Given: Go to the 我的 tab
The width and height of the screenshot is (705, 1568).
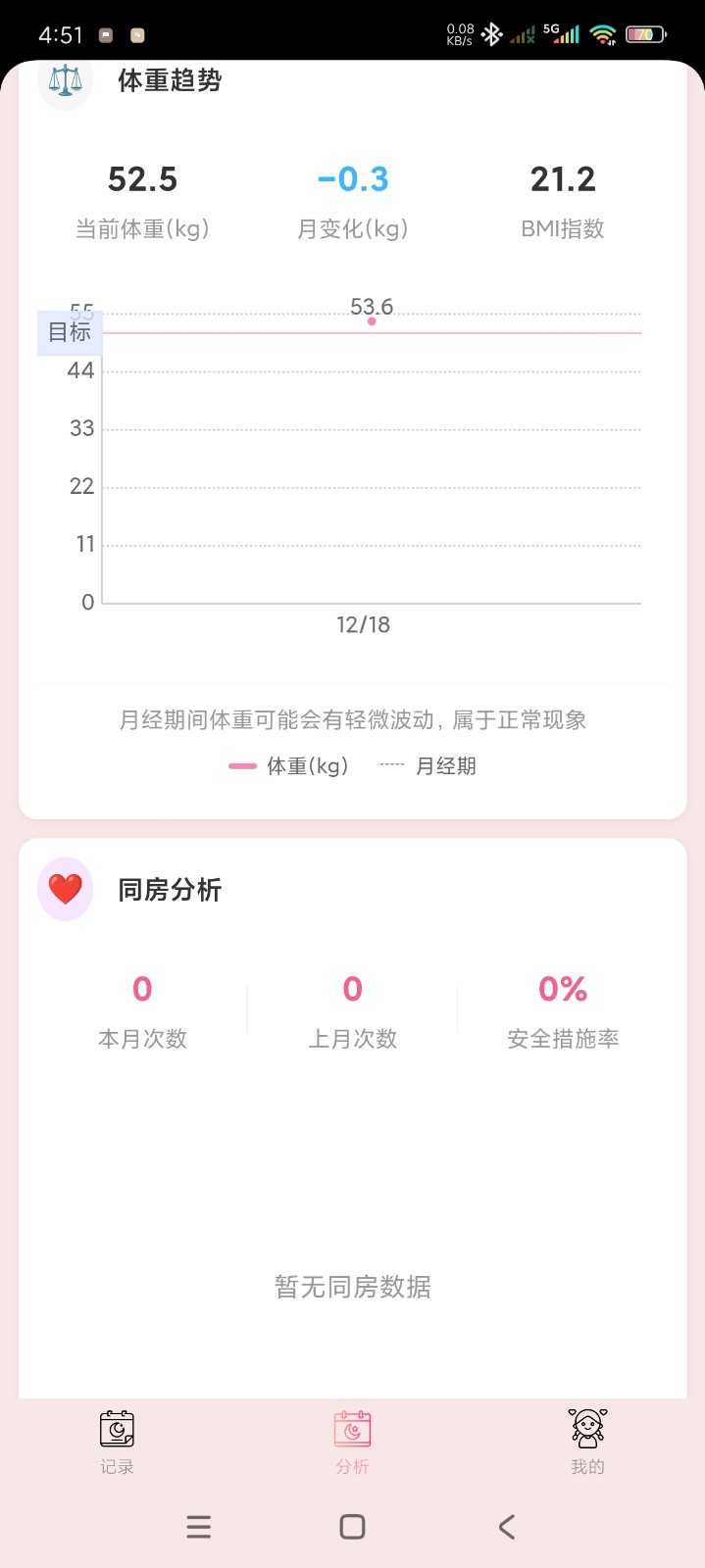Looking at the screenshot, I should (587, 1441).
